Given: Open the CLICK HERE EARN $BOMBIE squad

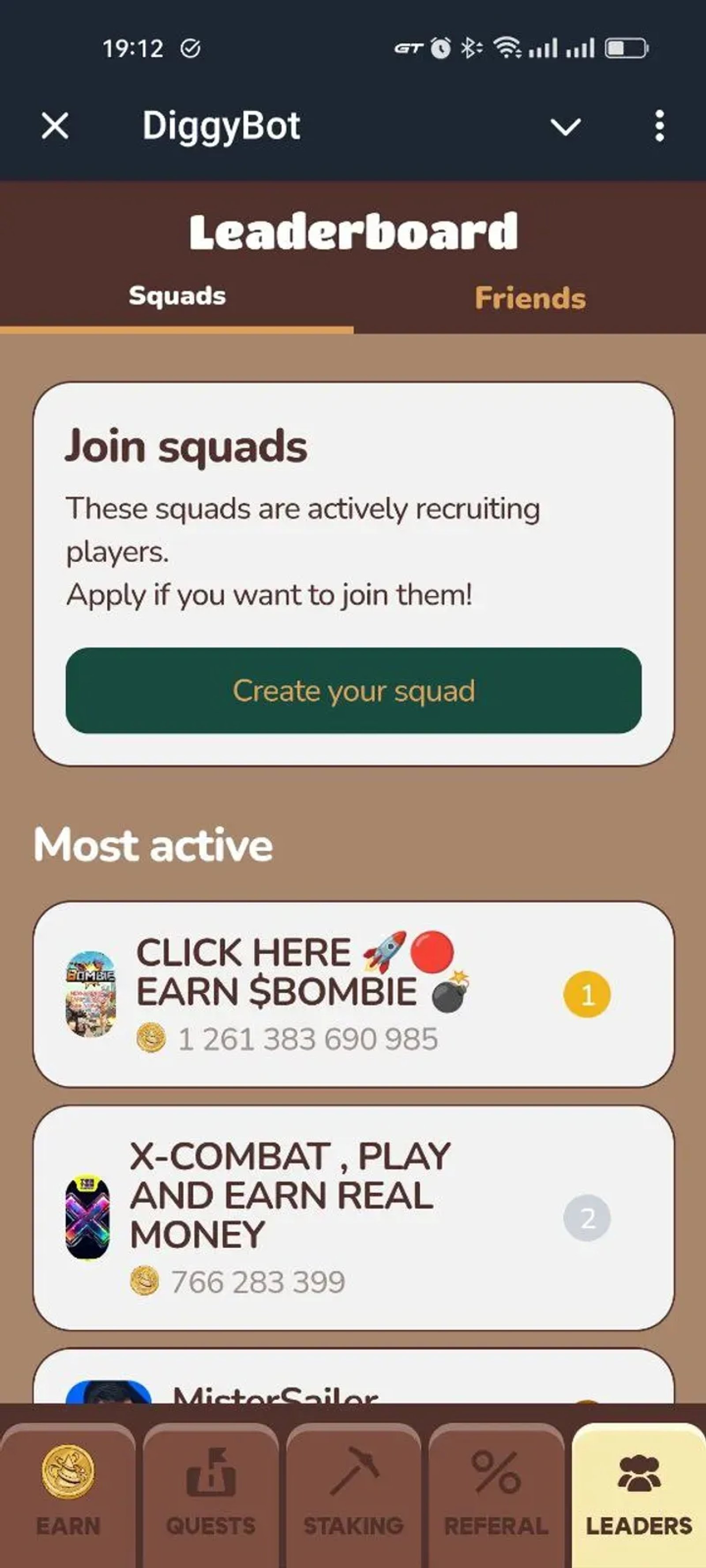Looking at the screenshot, I should pos(353,994).
